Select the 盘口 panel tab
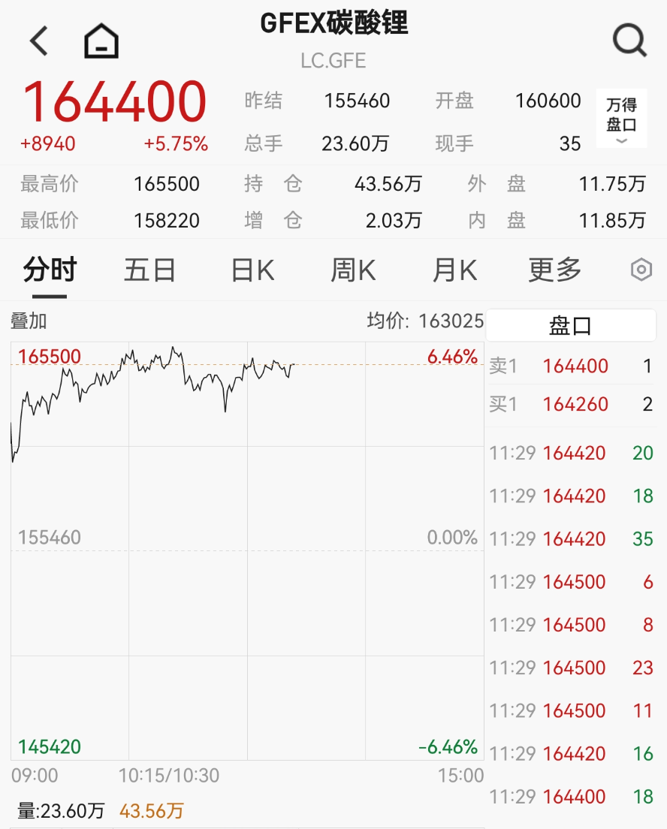The width and height of the screenshot is (667, 829). 571,325
